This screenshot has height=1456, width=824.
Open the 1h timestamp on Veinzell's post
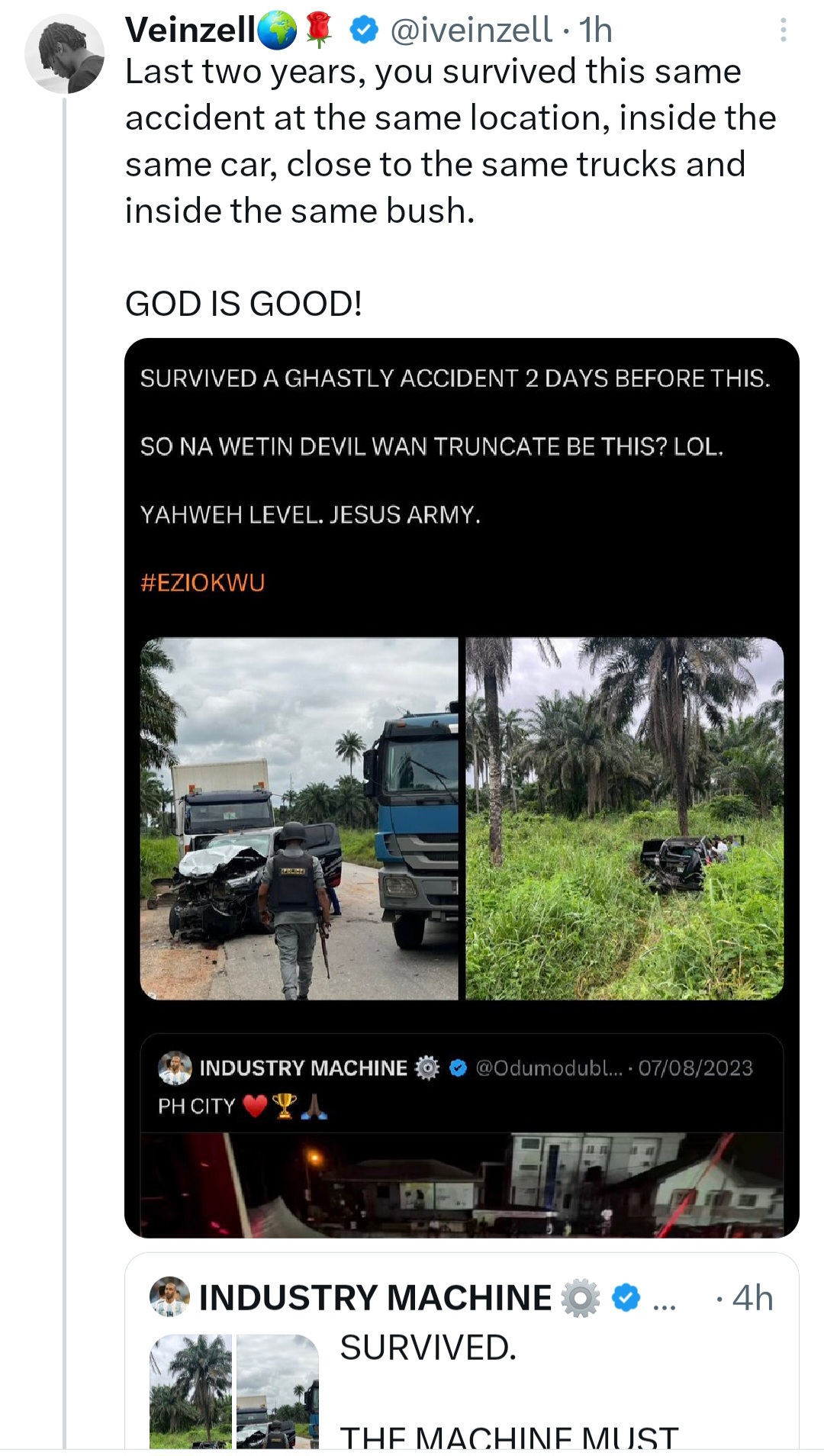coord(594,31)
